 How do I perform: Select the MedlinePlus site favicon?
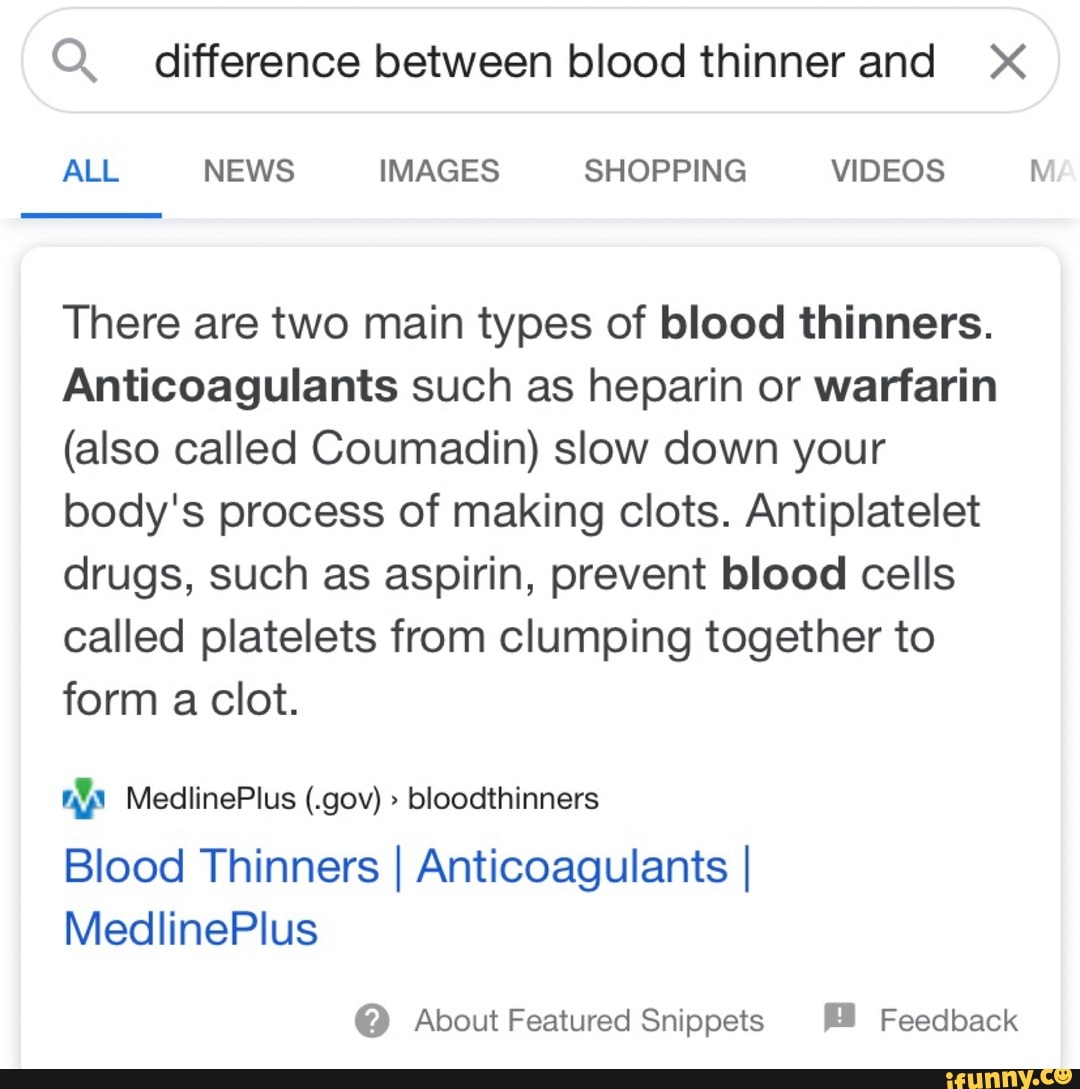click(x=84, y=798)
